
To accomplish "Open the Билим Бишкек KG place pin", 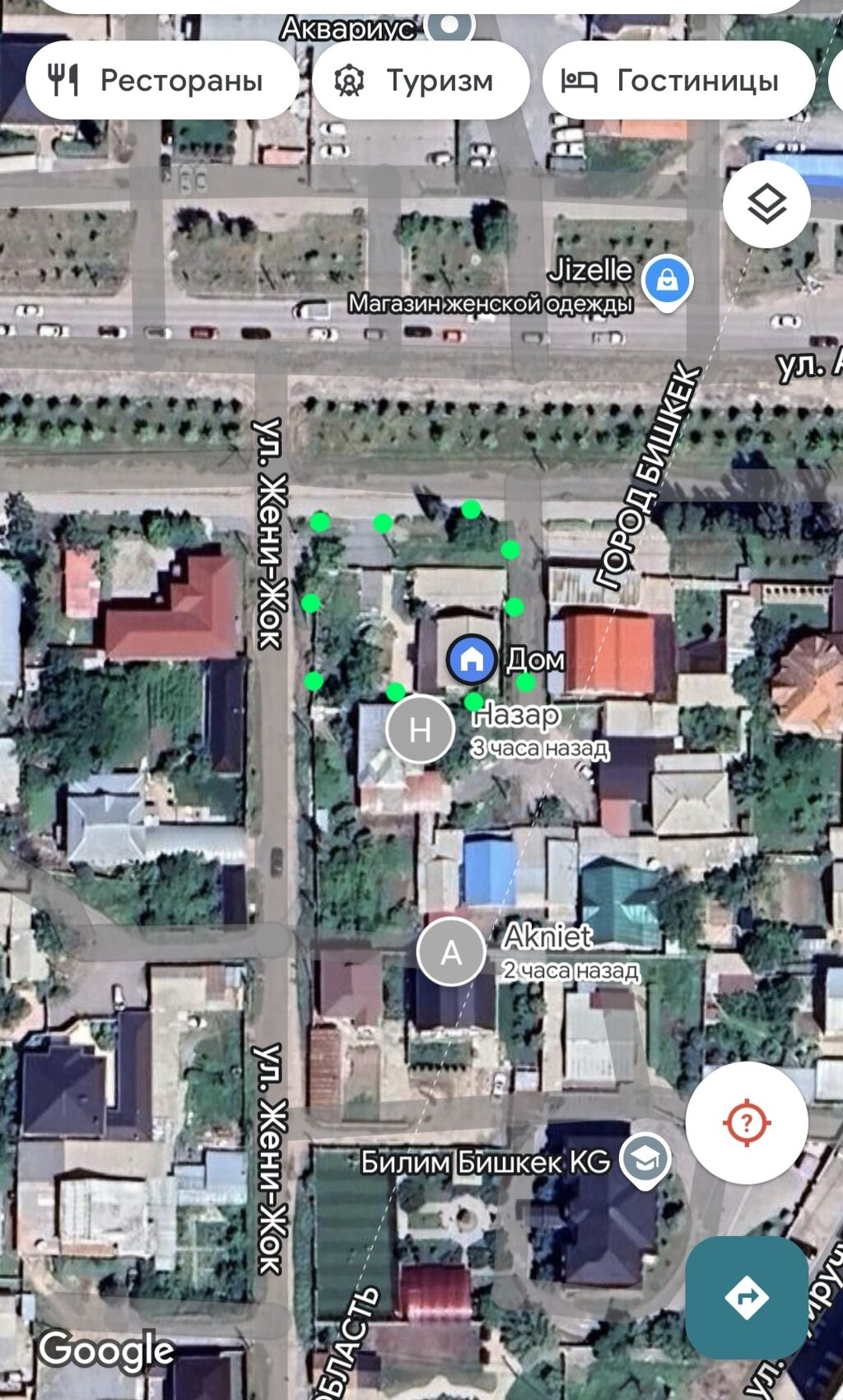I will coord(645,1160).
